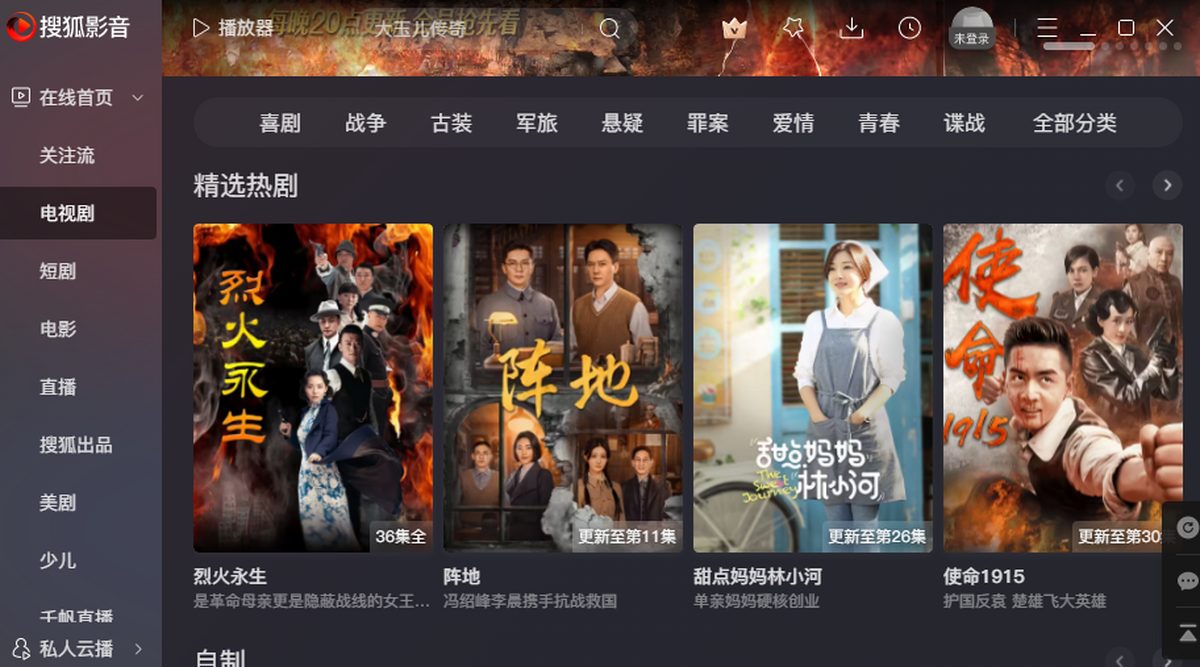Open the hamburger main menu
This screenshot has width=1200, height=667.
1047,28
